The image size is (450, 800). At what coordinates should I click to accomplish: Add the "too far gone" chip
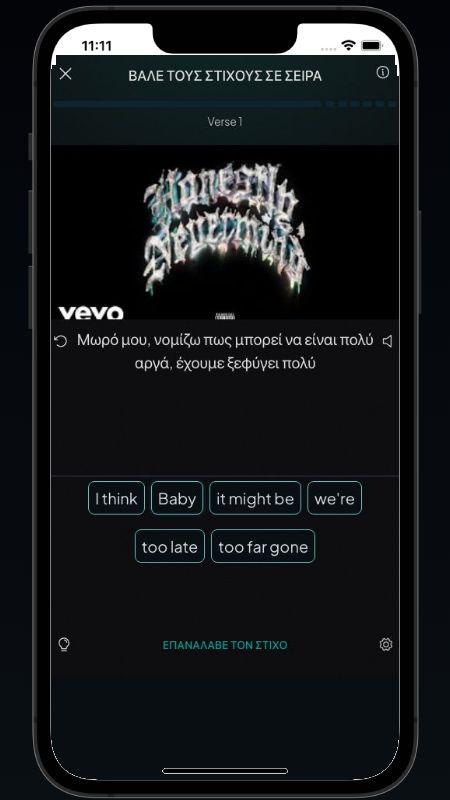coord(263,546)
